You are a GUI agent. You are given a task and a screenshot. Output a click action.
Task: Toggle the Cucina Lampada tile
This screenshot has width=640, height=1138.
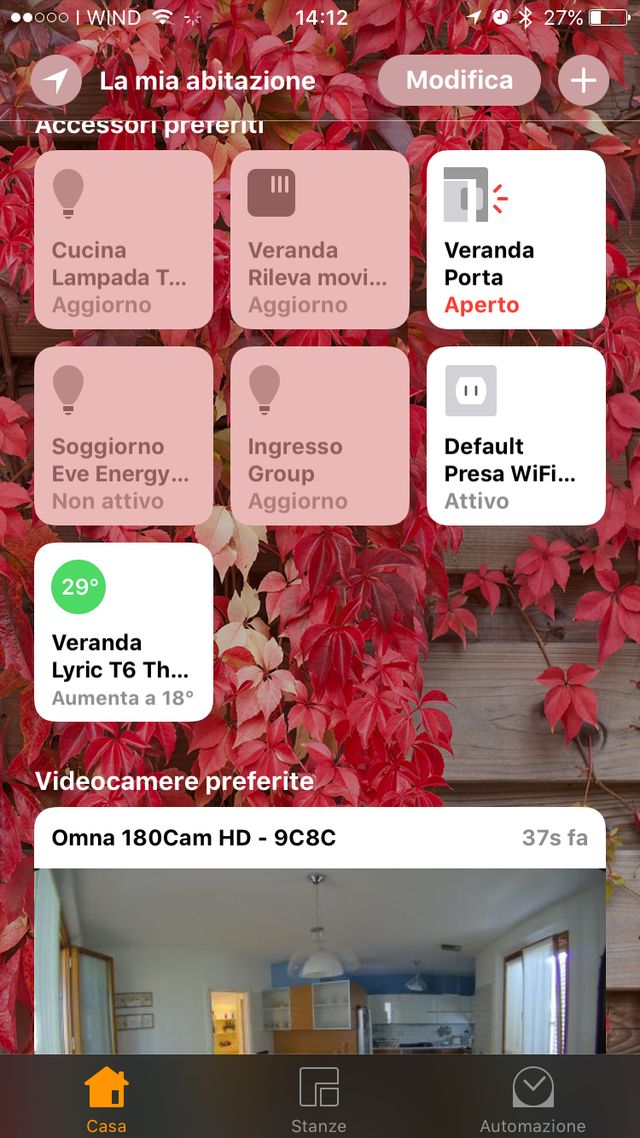[x=123, y=240]
